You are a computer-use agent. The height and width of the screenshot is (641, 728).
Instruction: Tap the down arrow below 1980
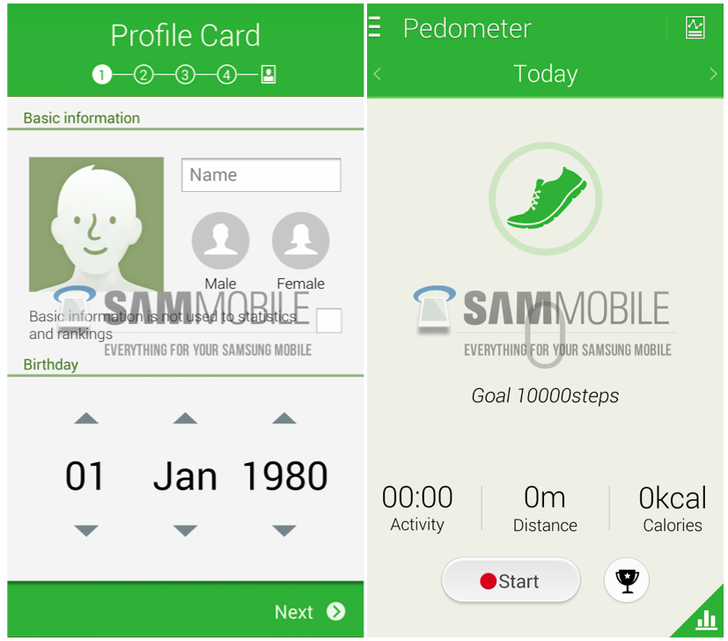pyautogui.click(x=284, y=530)
